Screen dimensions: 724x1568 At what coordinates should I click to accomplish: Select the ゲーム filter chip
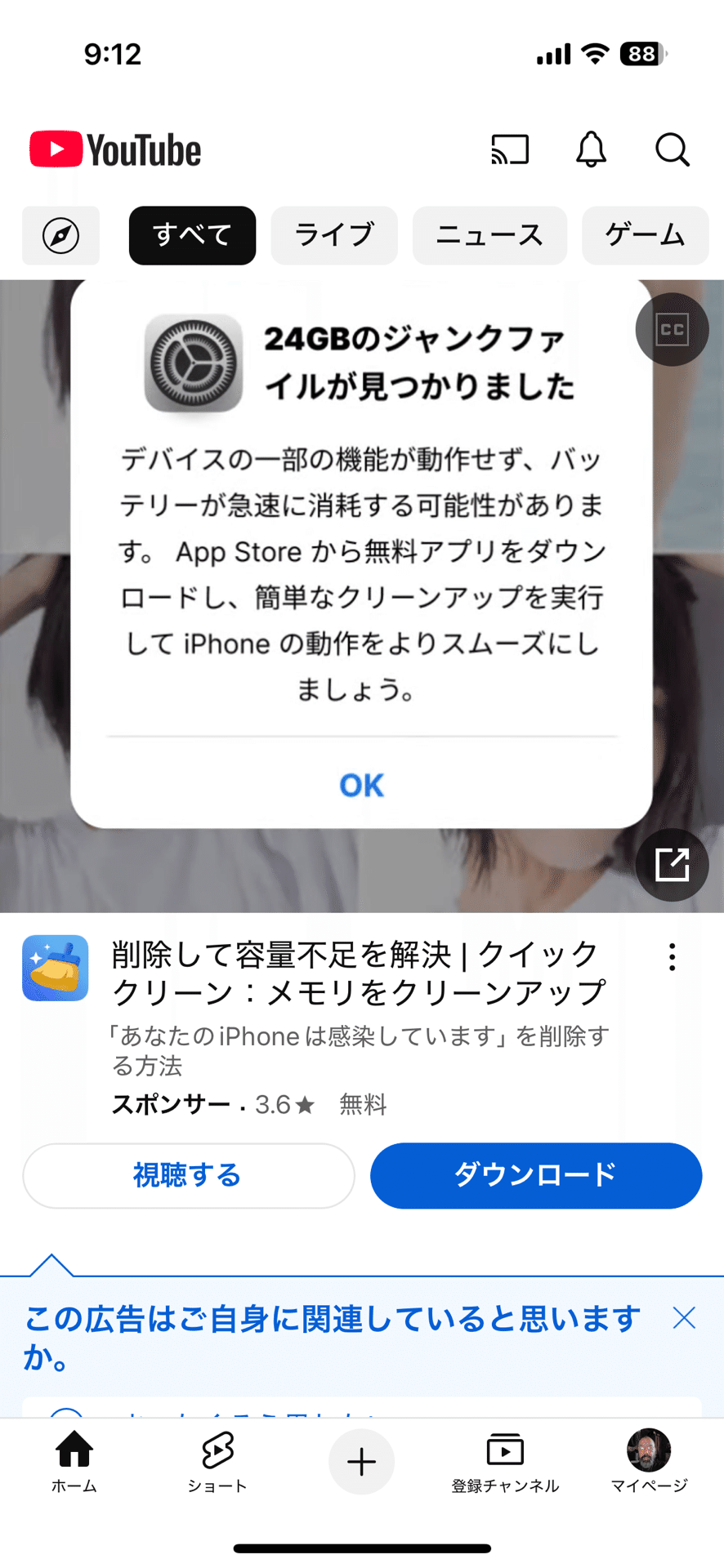pos(645,235)
